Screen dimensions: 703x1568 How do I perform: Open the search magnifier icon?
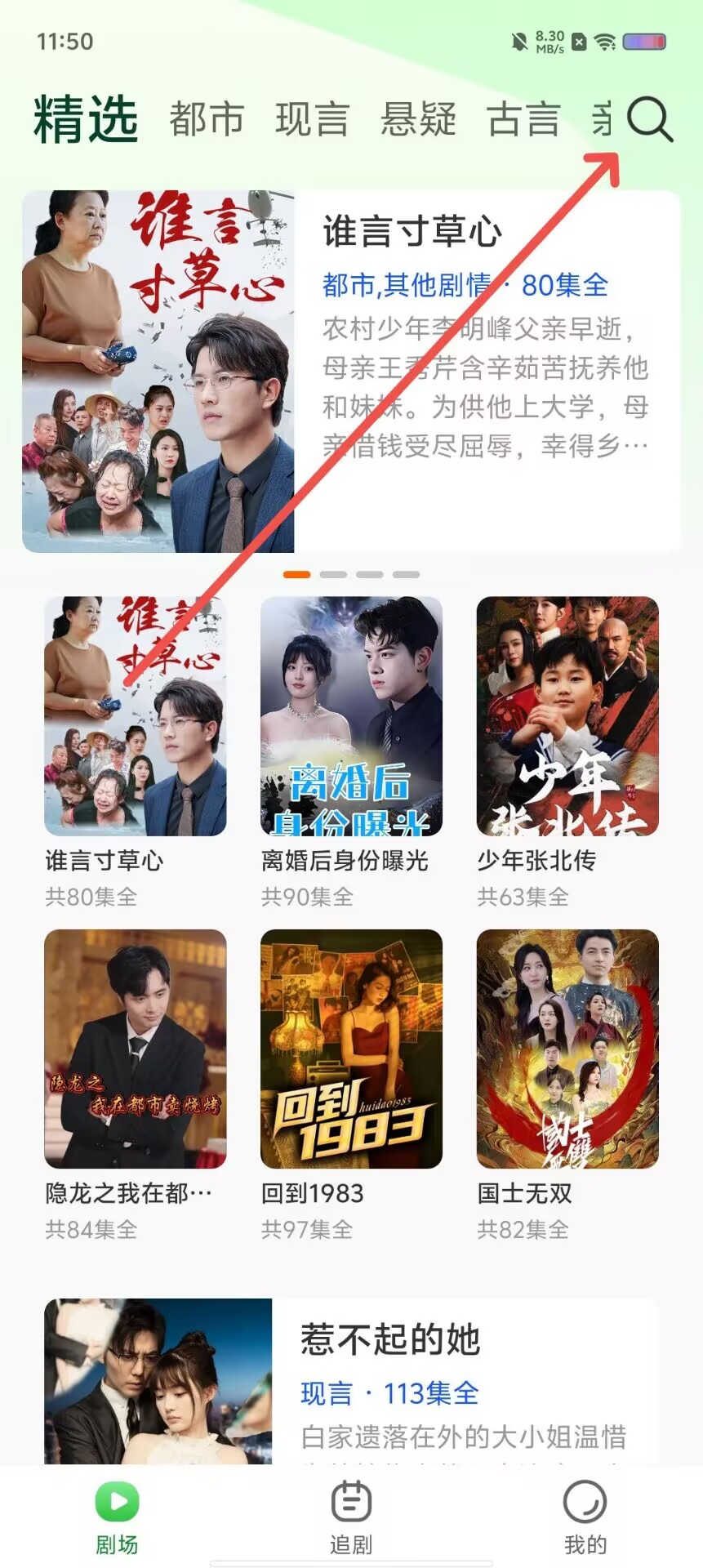(x=650, y=120)
